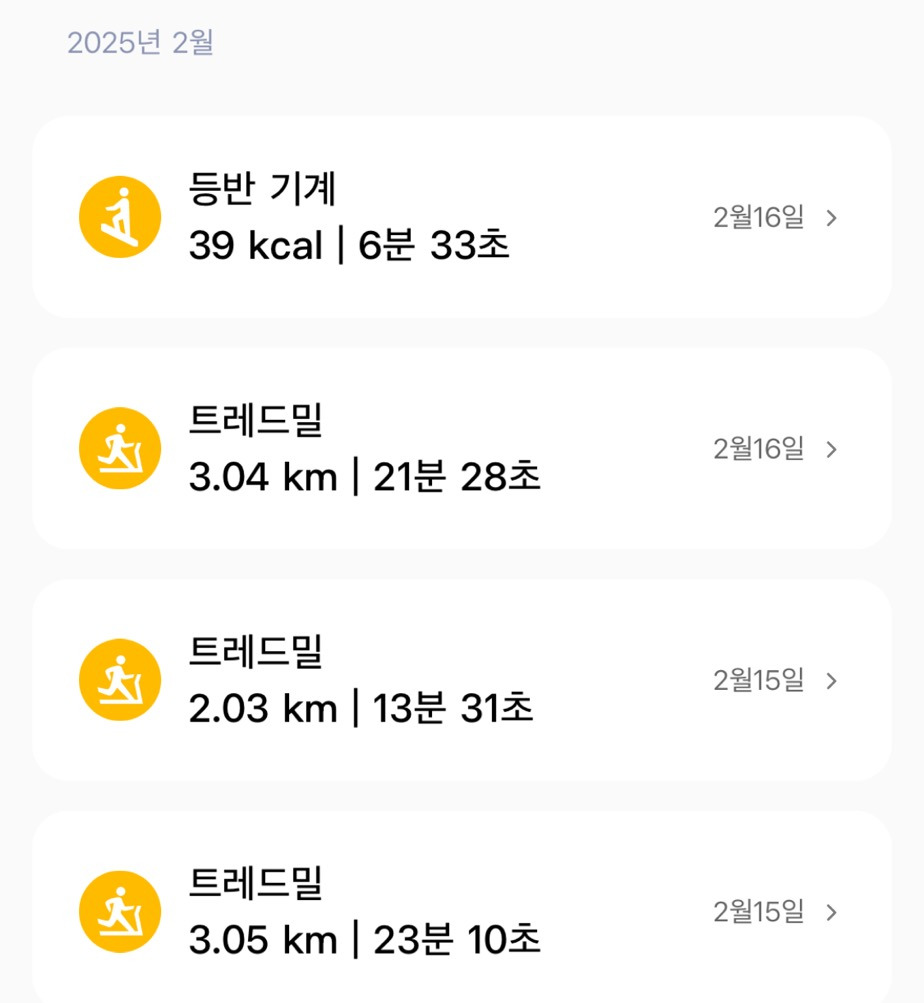Screen dimensions: 924x1003
Task: Click the stair climber pictogram on the top card
Action: tap(118, 216)
